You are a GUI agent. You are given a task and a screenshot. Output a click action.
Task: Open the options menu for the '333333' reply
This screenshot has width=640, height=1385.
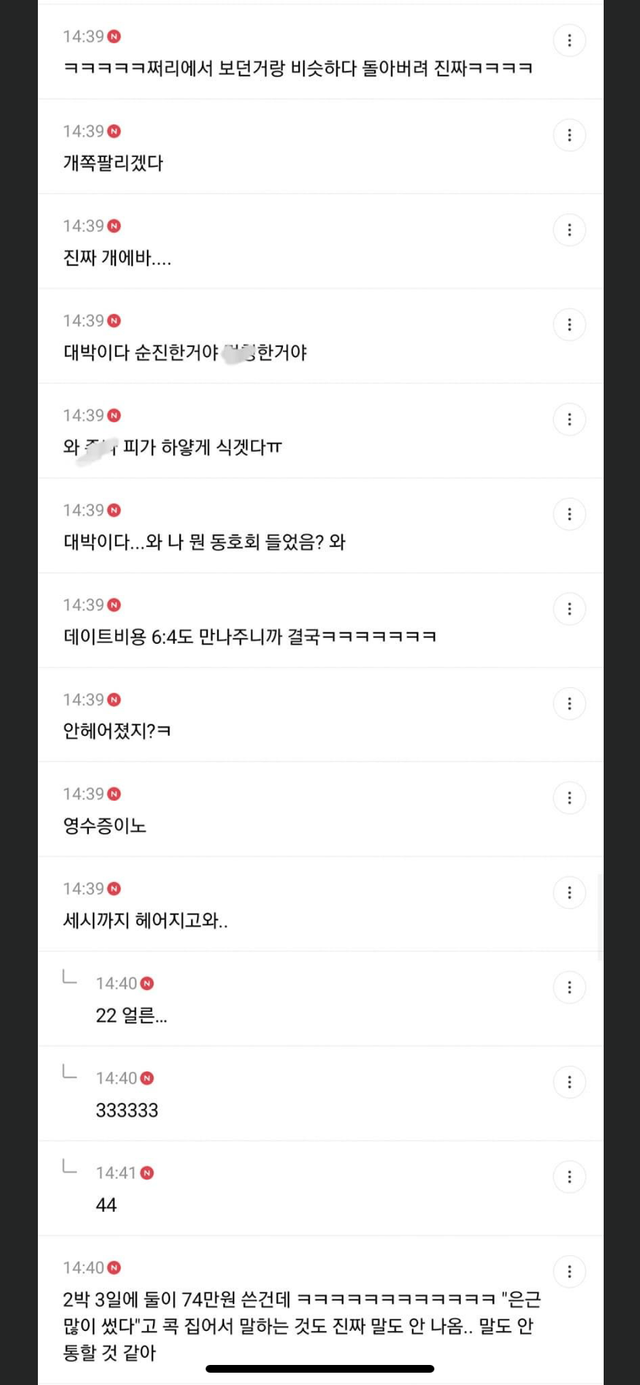(x=569, y=1082)
